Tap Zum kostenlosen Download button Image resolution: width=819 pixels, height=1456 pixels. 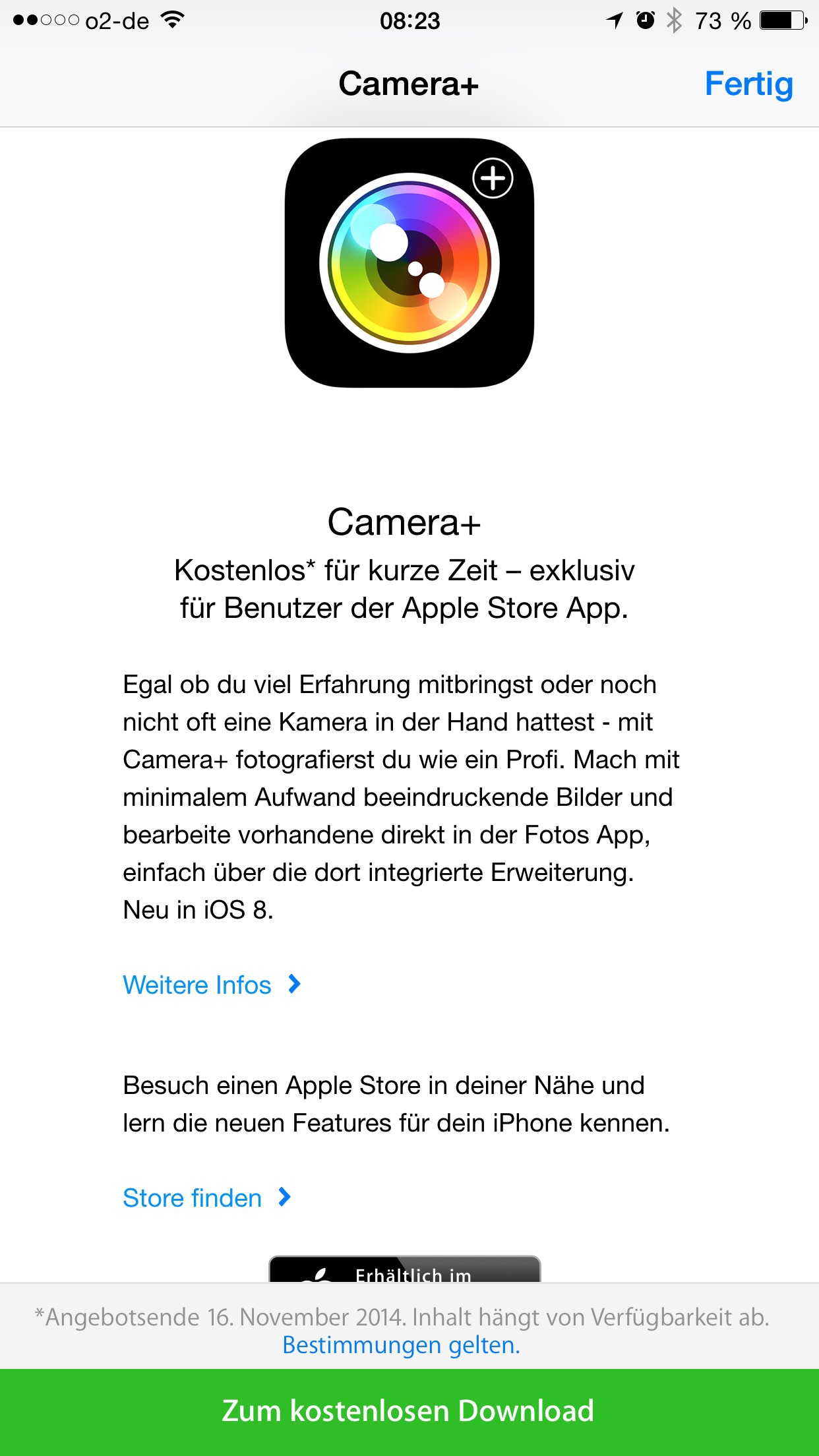click(x=409, y=1411)
